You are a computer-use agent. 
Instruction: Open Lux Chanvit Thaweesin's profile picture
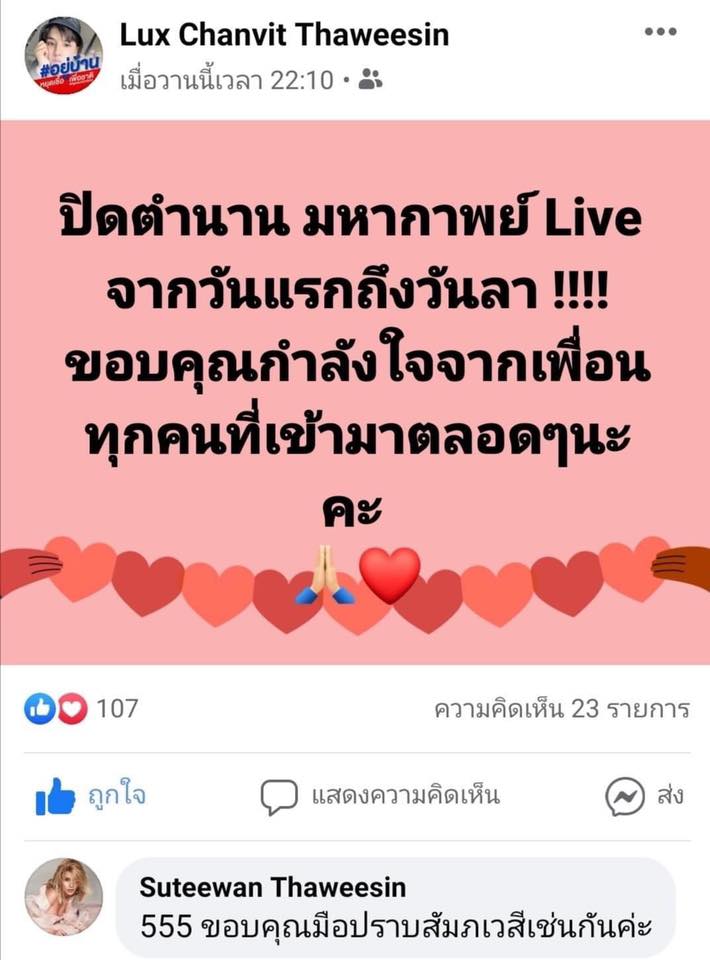(63, 56)
